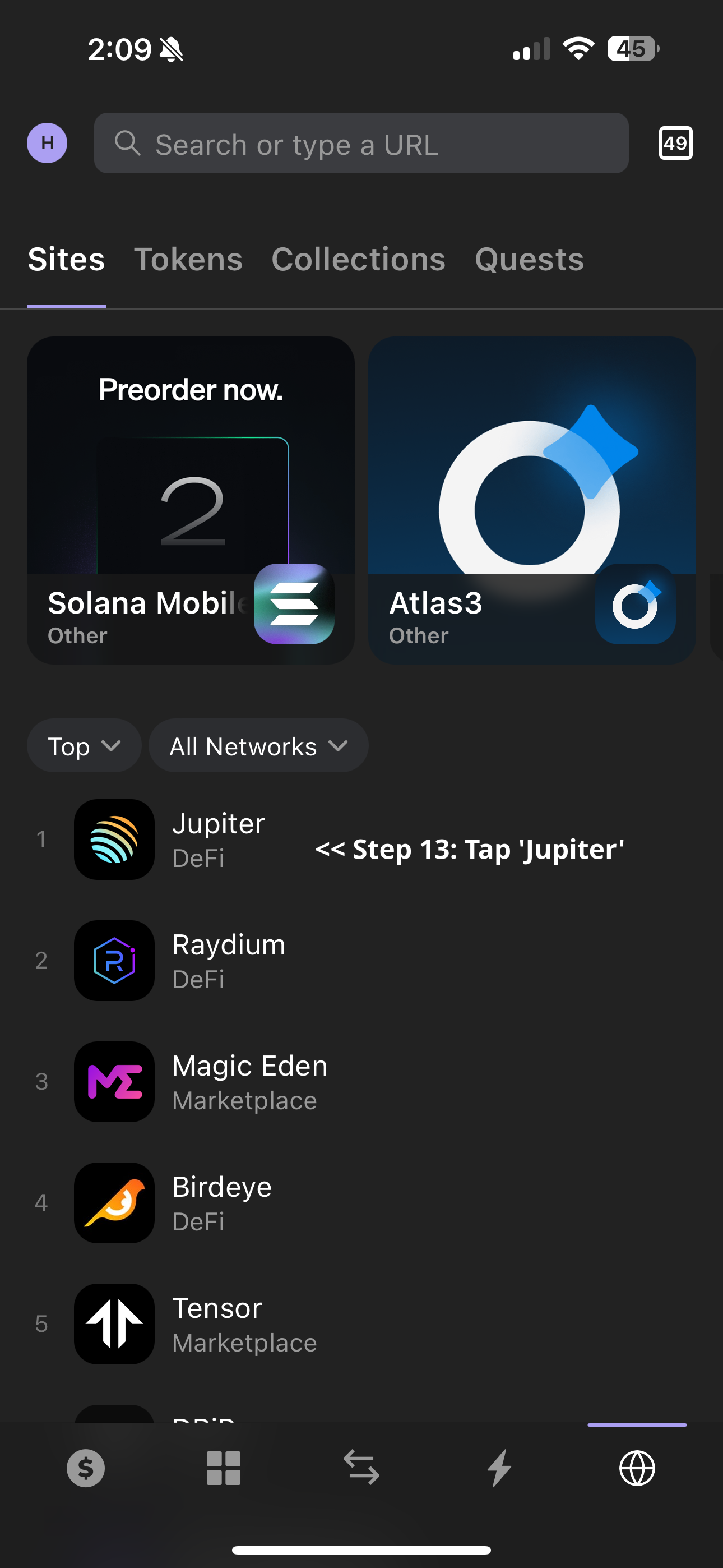Viewport: 723px width, 1568px height.
Task: Open Birdeye DeFi site
Action: (x=221, y=1203)
